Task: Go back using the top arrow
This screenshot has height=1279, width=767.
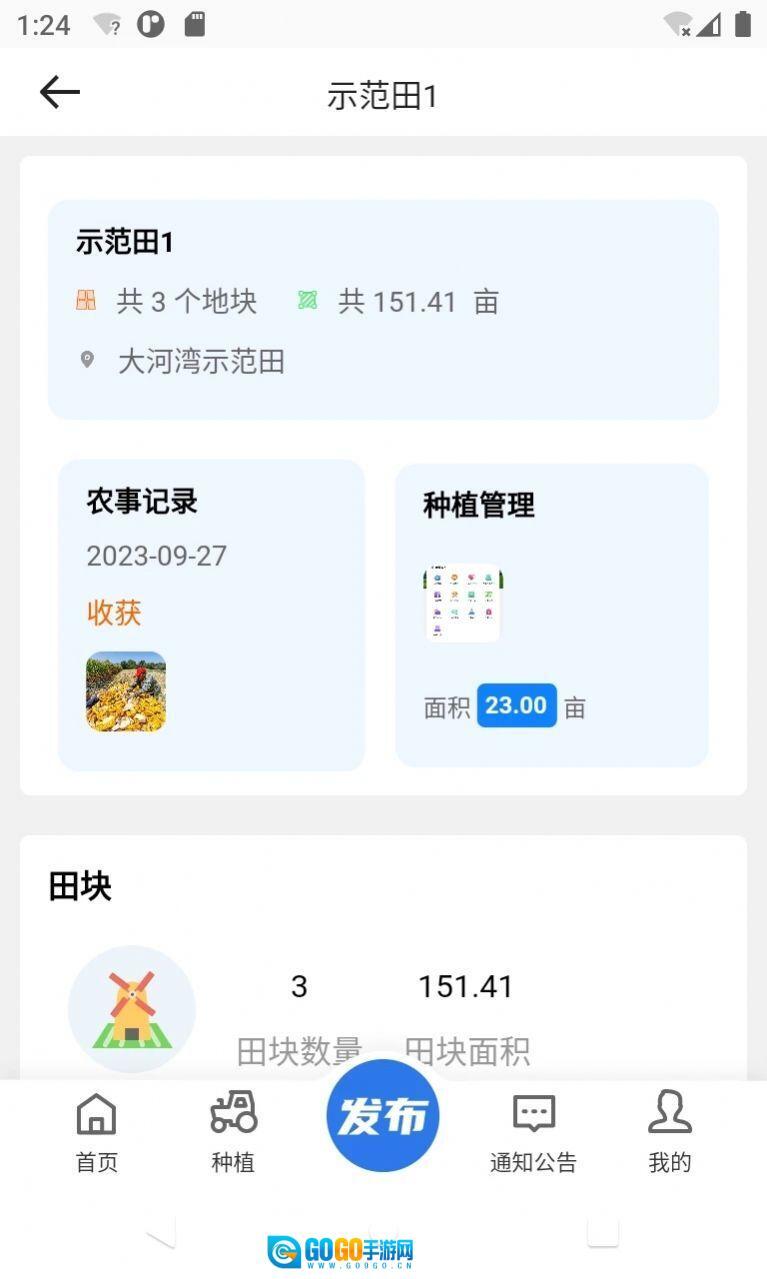Action: click(59, 93)
